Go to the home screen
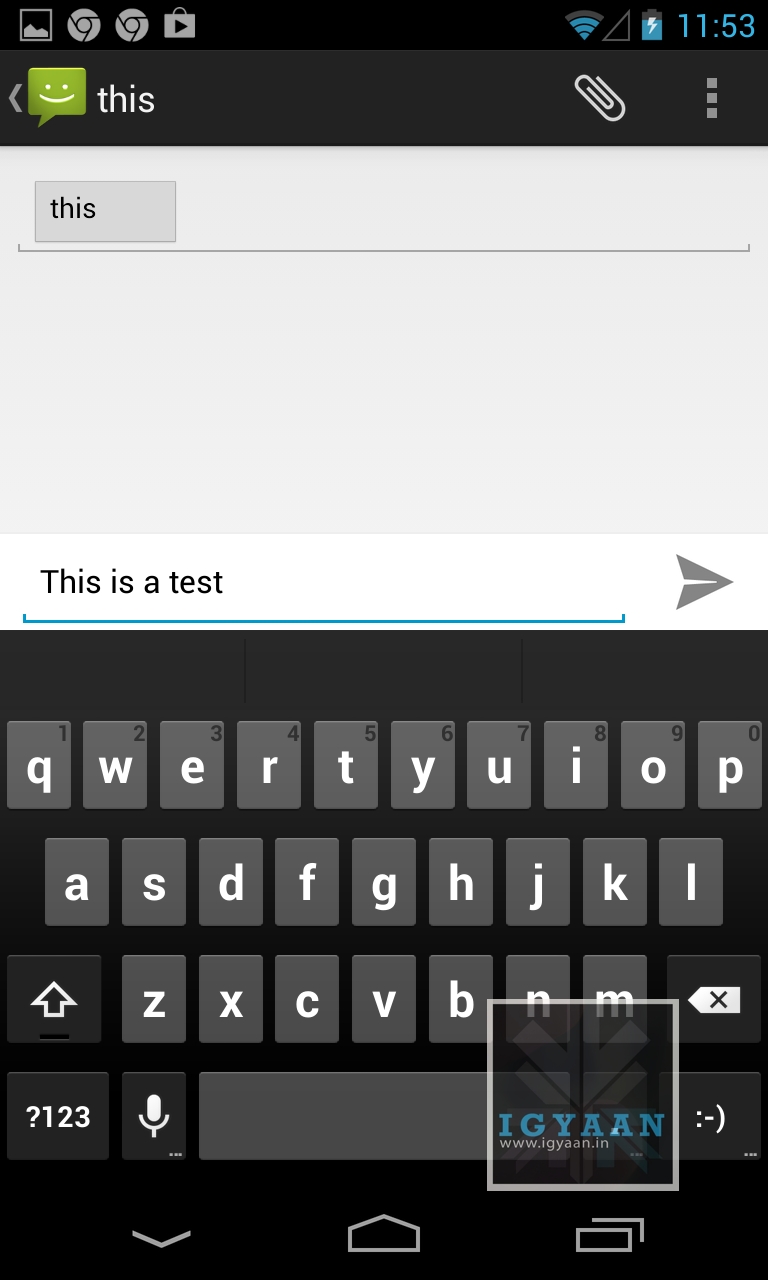Image resolution: width=768 pixels, height=1280 pixels. [384, 1236]
